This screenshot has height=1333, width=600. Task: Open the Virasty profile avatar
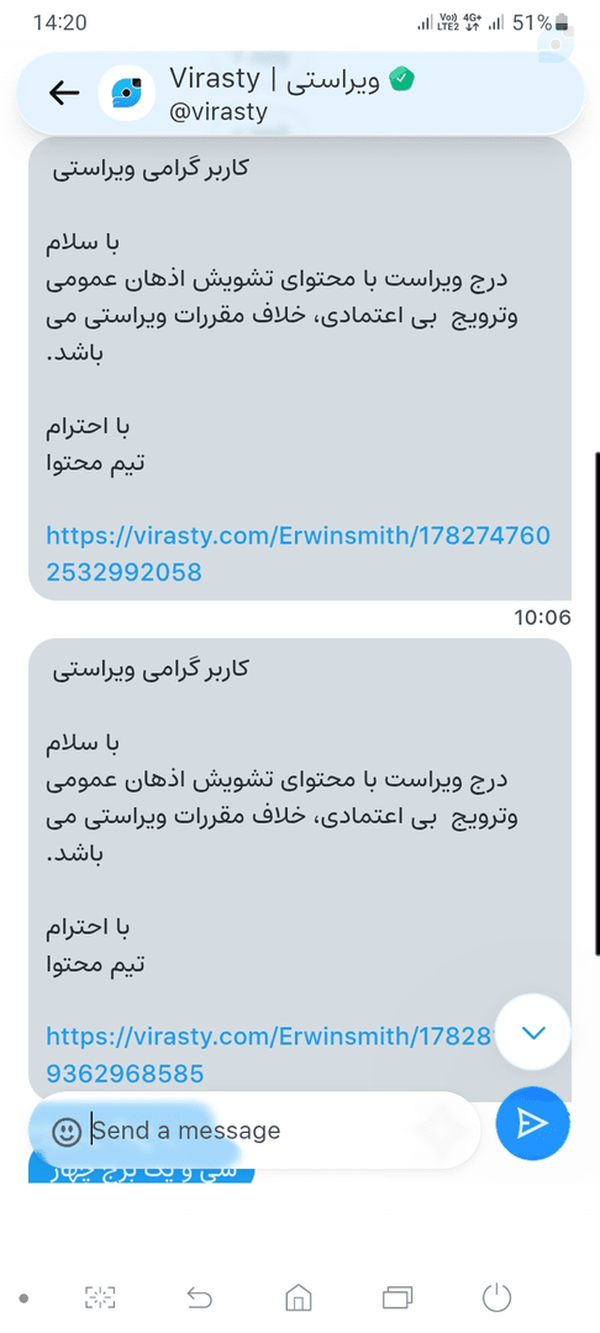pyautogui.click(x=127, y=93)
